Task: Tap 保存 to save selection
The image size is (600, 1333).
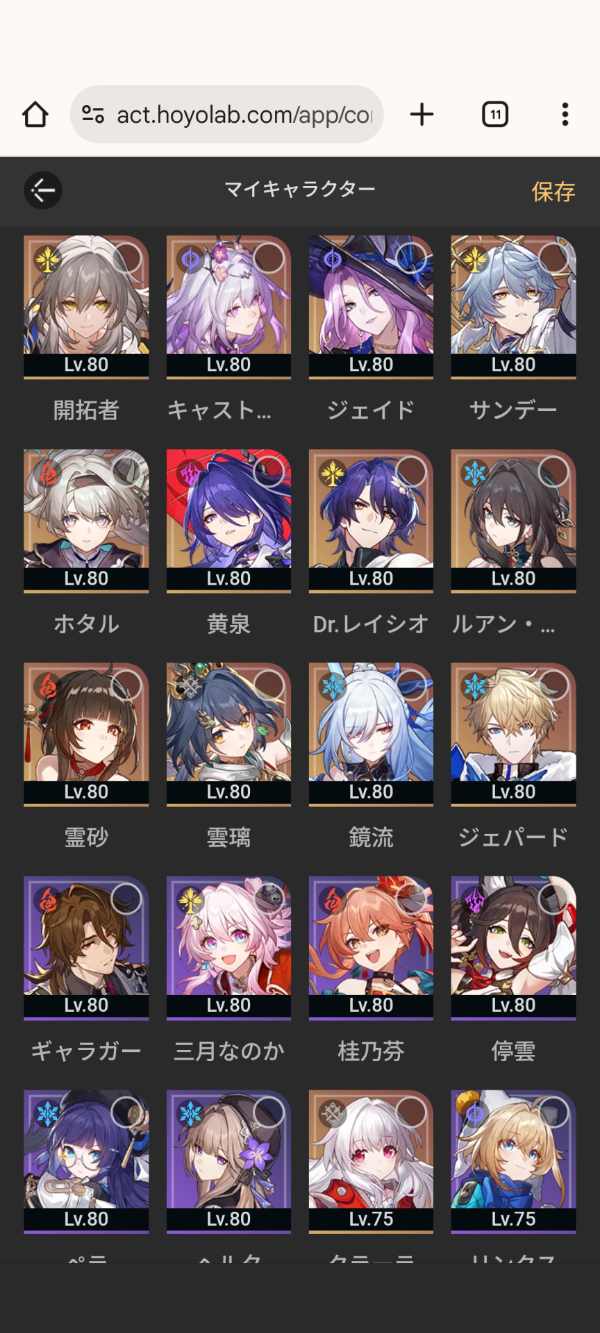Action: 552,191
